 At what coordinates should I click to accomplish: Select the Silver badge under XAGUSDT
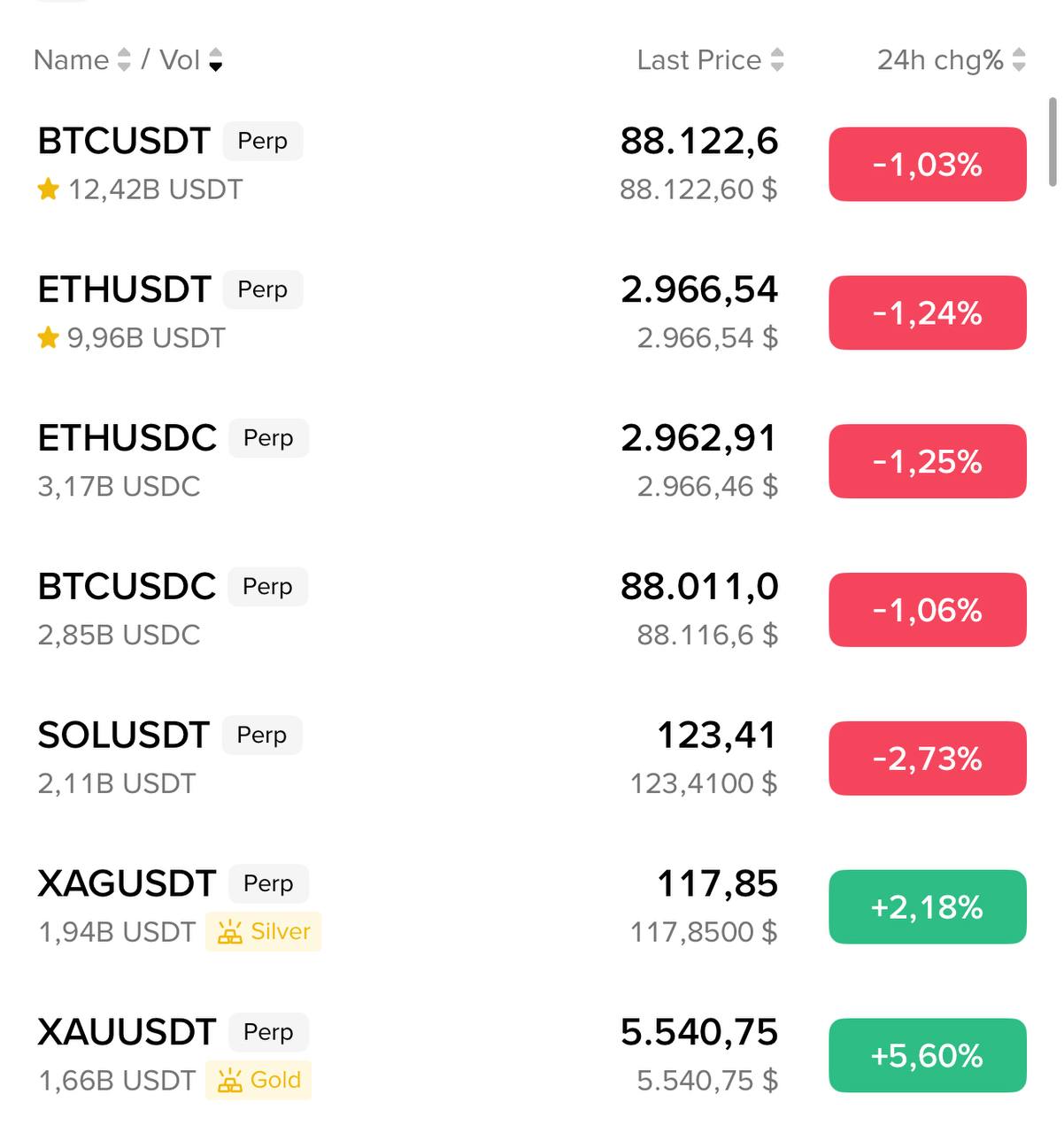pyautogui.click(x=265, y=931)
